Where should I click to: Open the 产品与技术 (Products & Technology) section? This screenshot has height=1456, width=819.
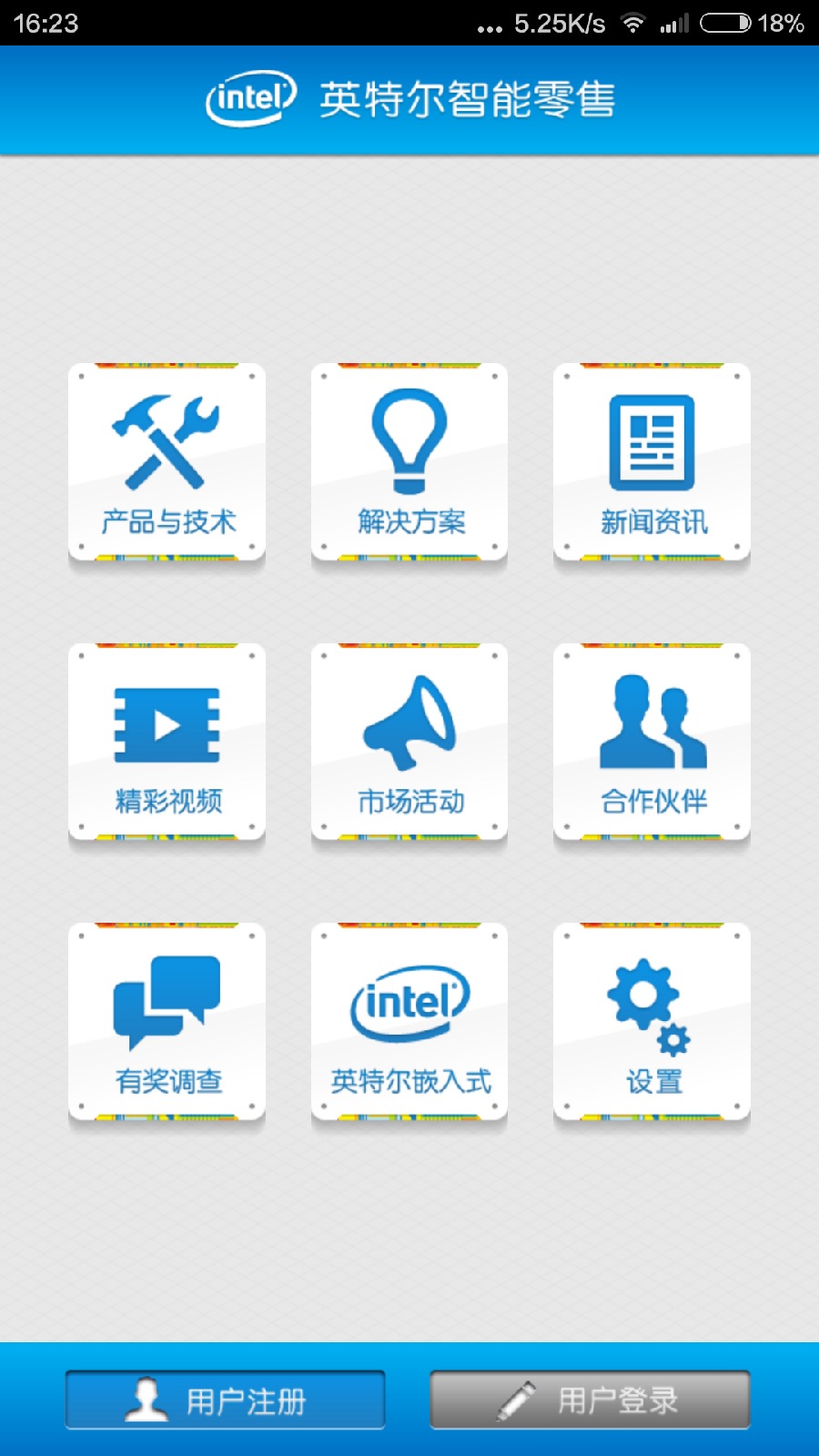pos(167,464)
